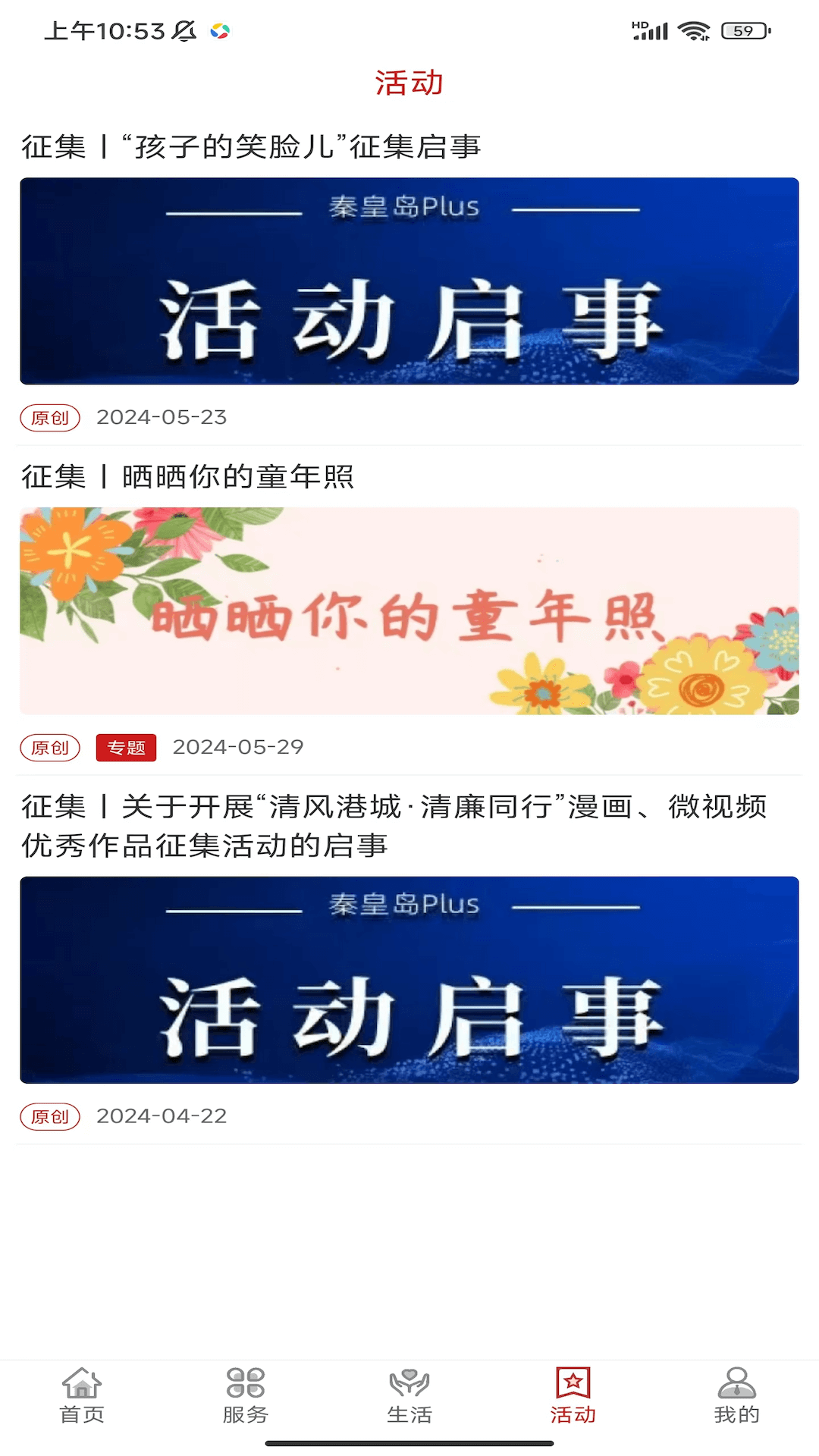Image resolution: width=819 pixels, height=1456 pixels.
Task: Toggle the 专题 tag on the childhood photo article
Action: pyautogui.click(x=126, y=748)
